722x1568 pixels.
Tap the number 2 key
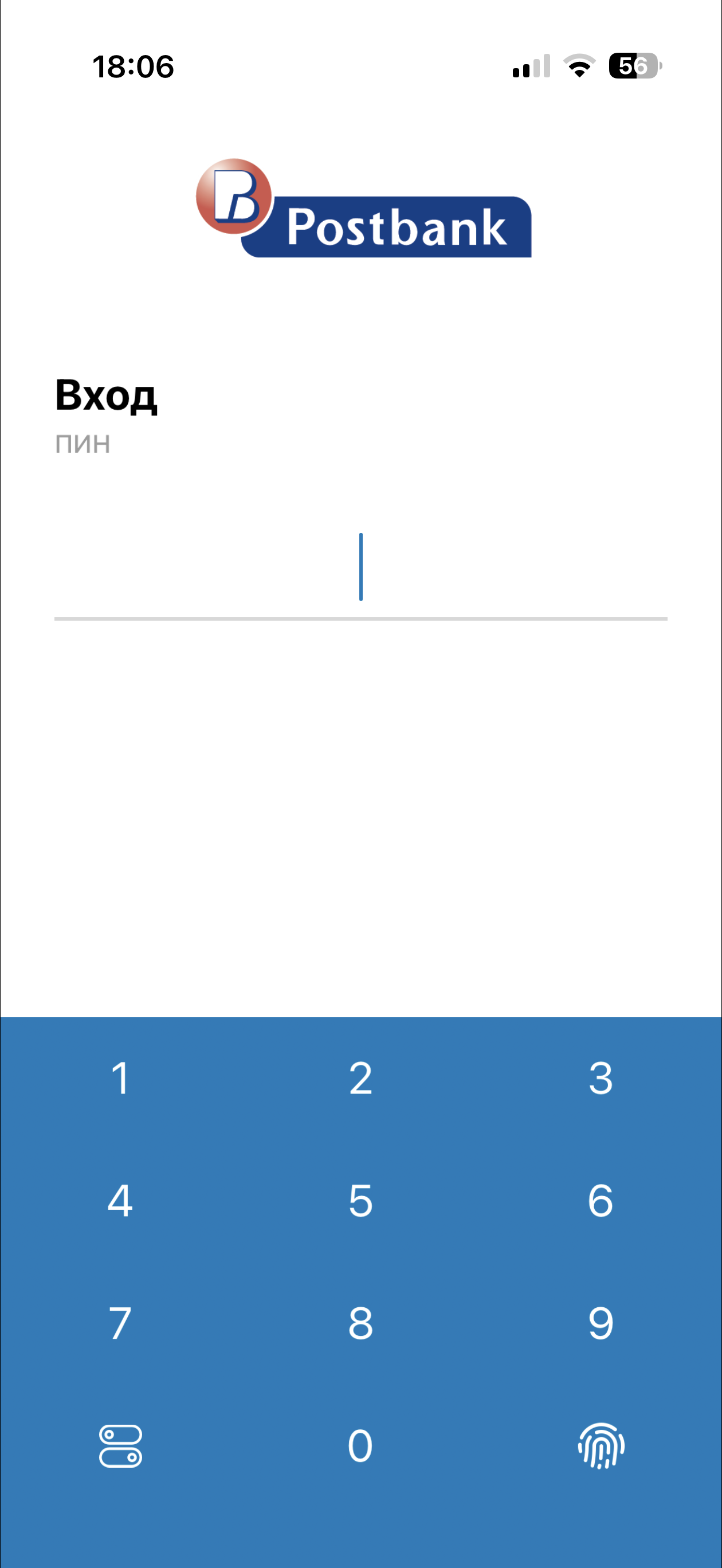point(360,1079)
